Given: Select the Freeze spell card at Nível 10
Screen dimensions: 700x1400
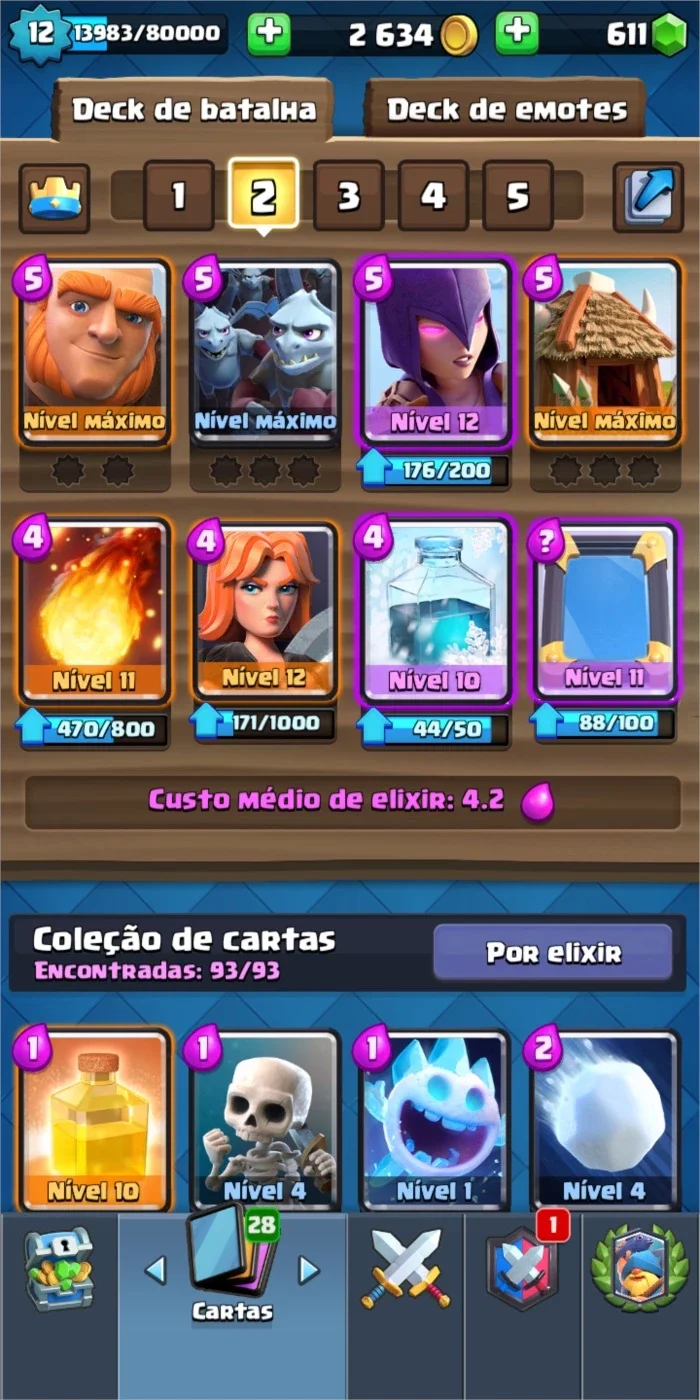Looking at the screenshot, I should coord(434,610).
